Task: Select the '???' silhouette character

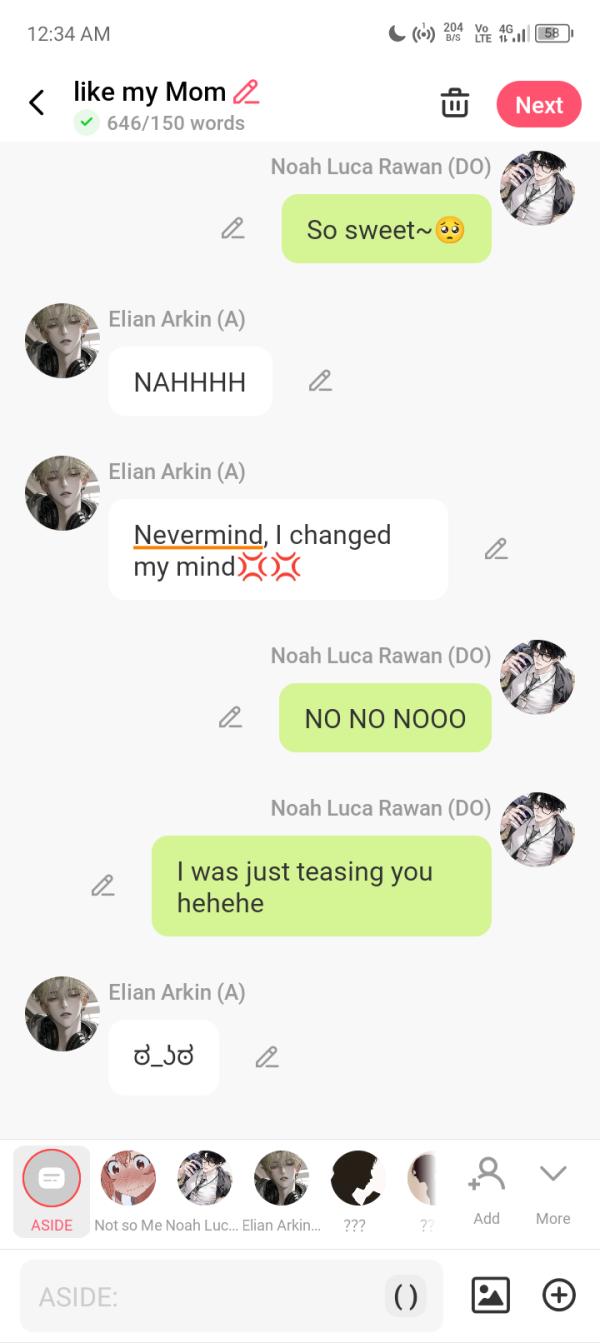Action: coord(357,1190)
